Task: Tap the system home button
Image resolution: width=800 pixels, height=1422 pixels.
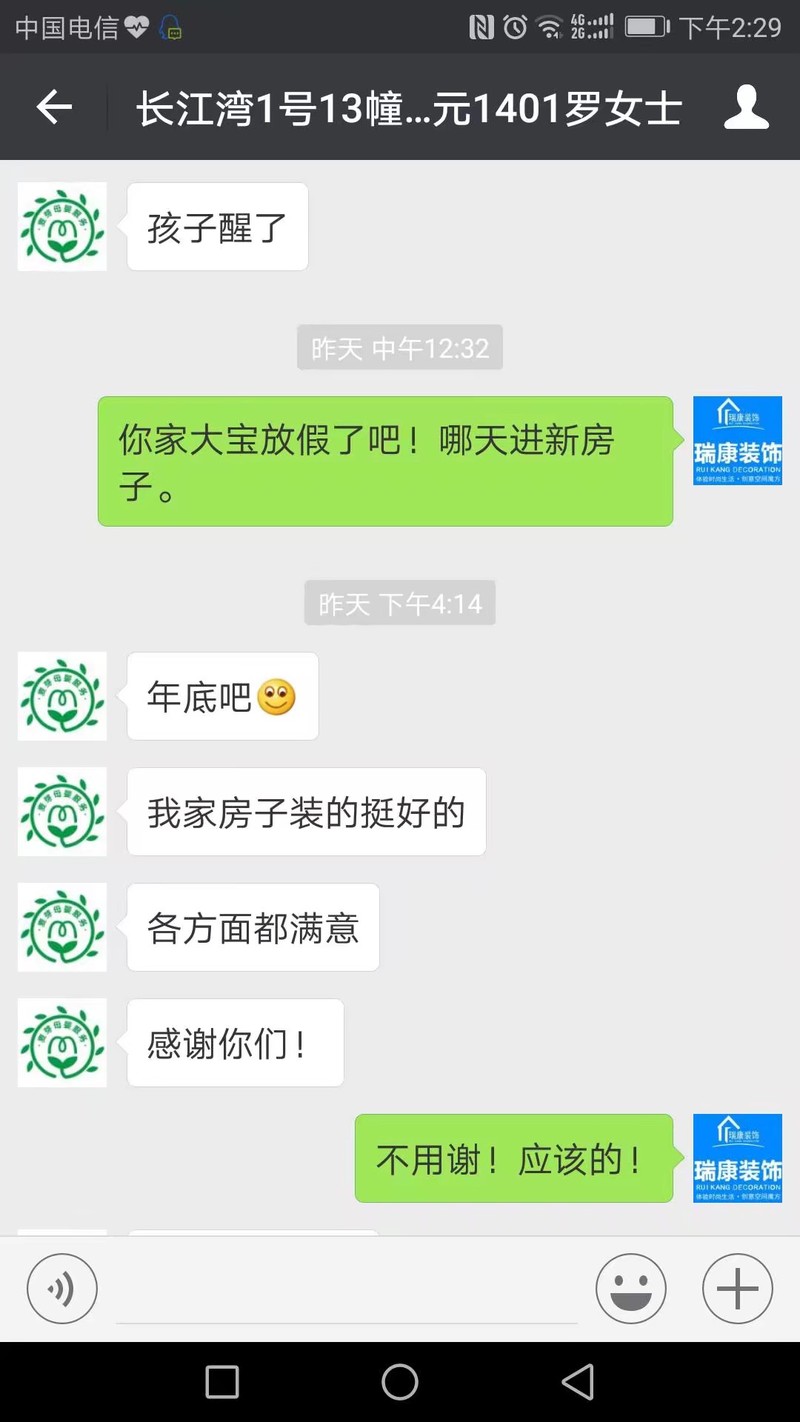Action: click(400, 1382)
